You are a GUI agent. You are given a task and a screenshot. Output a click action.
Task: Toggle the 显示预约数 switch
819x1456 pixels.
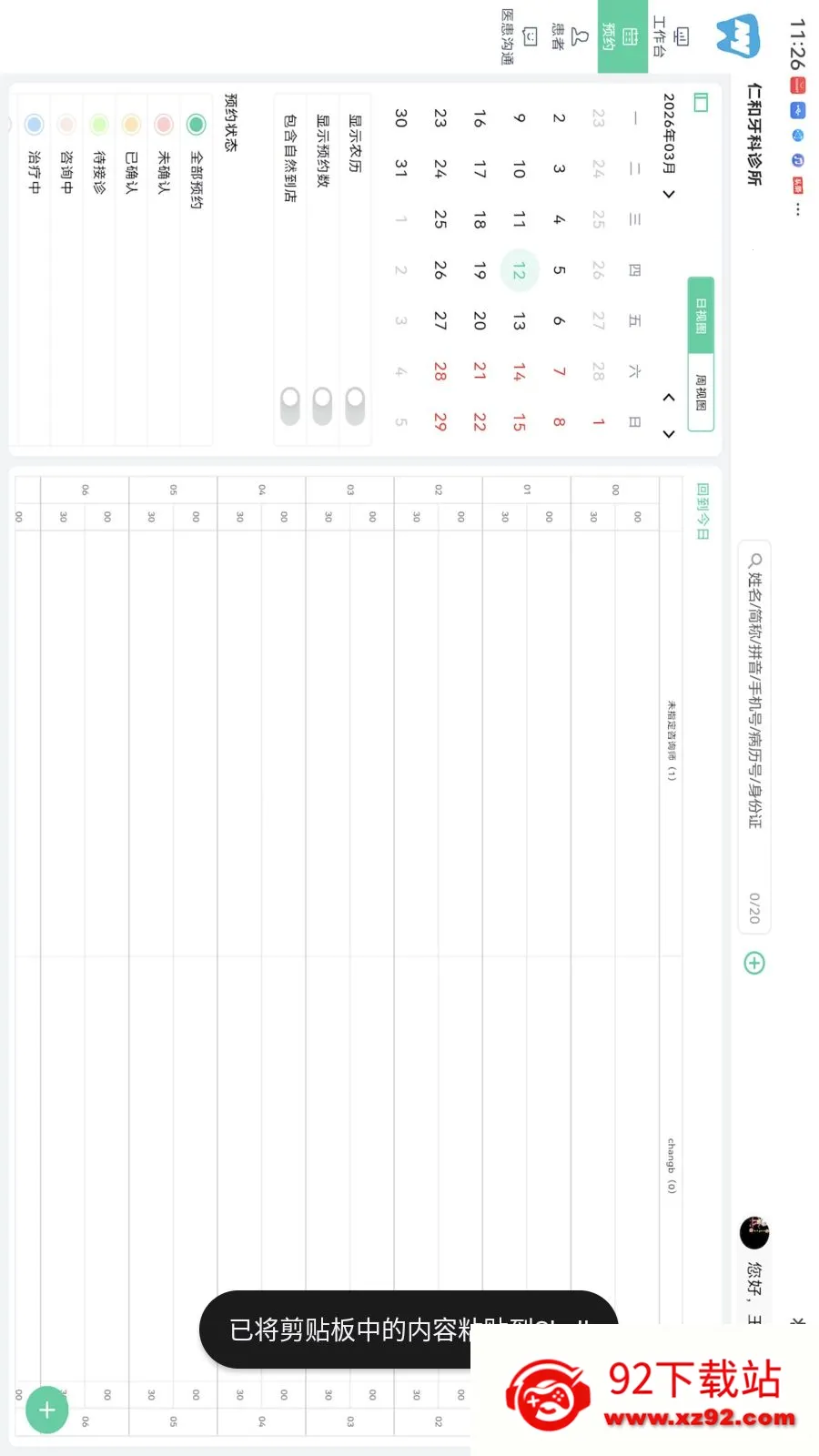point(322,405)
